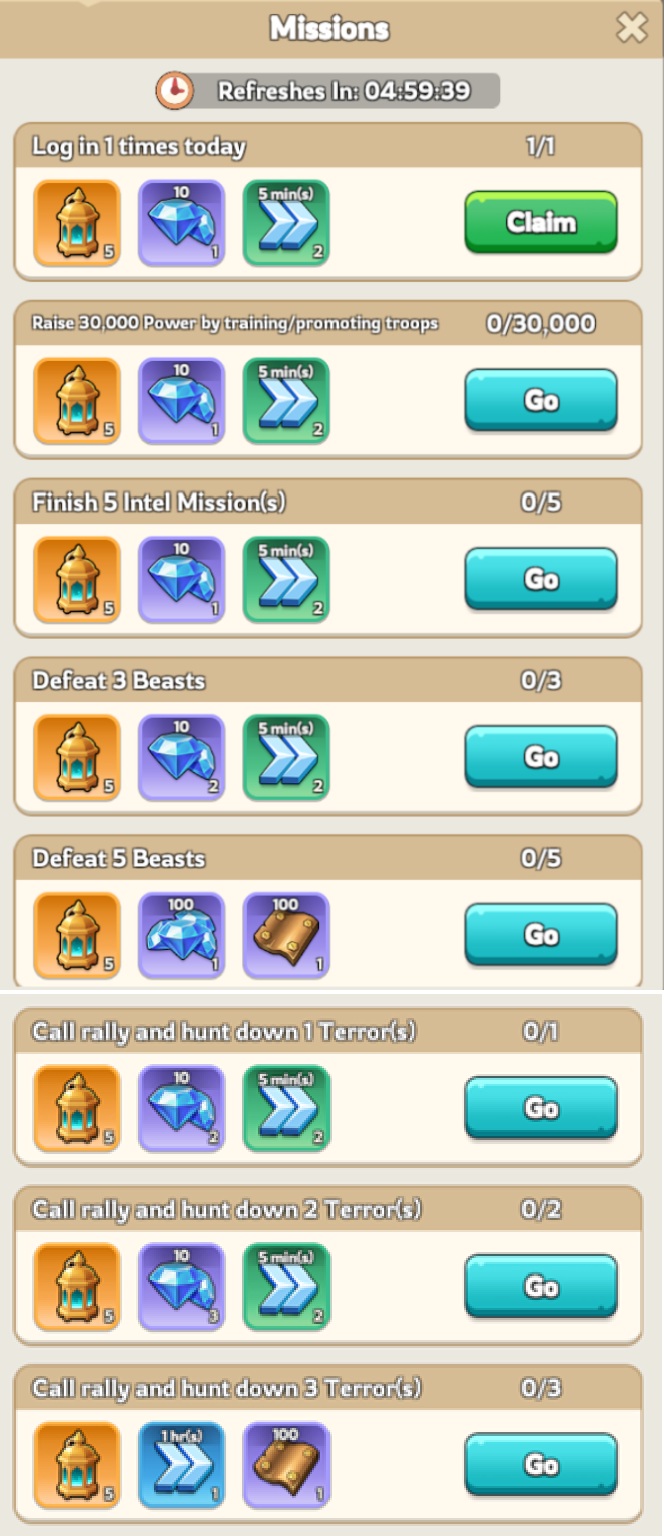Go to the Raise 30,000 Power mission
The image size is (664, 1536).
[540, 400]
